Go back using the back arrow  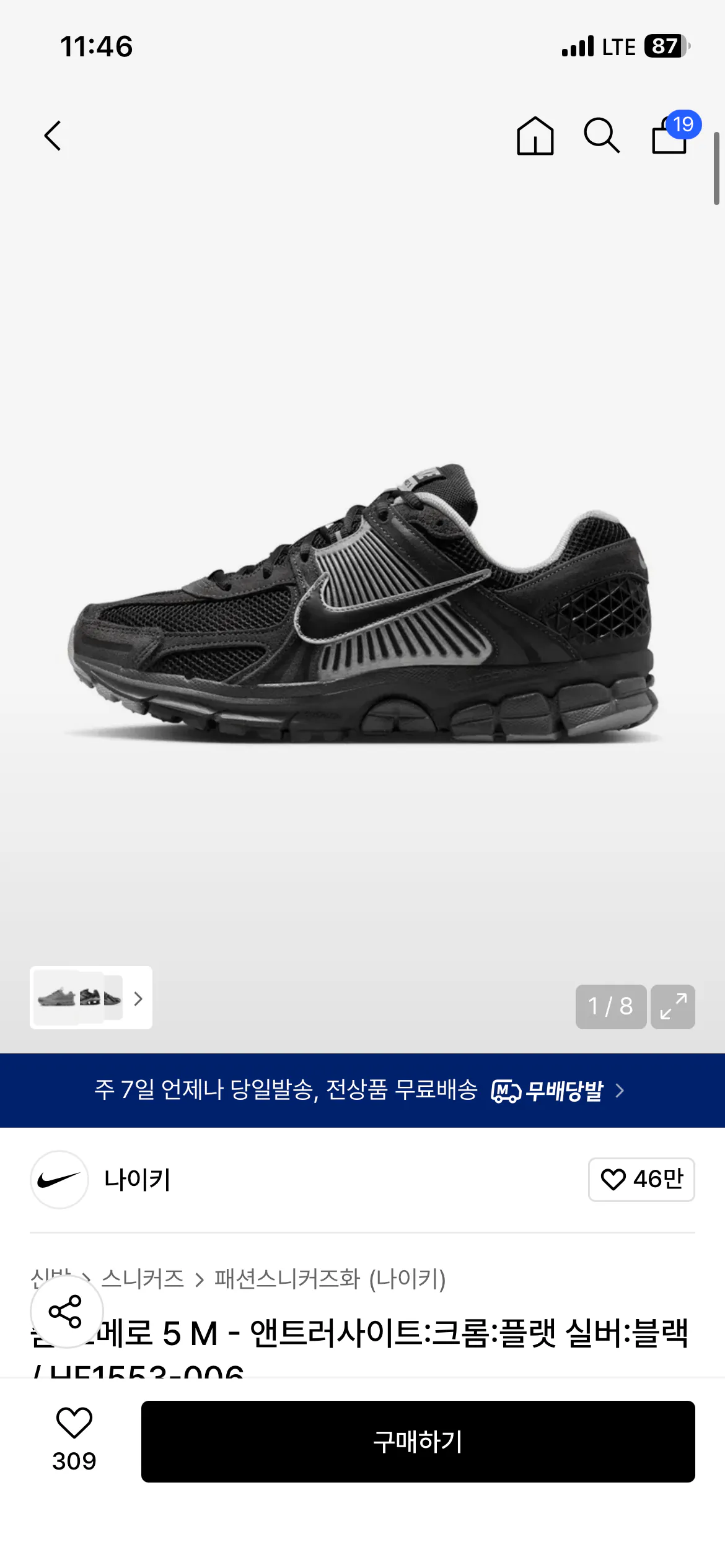point(53,136)
